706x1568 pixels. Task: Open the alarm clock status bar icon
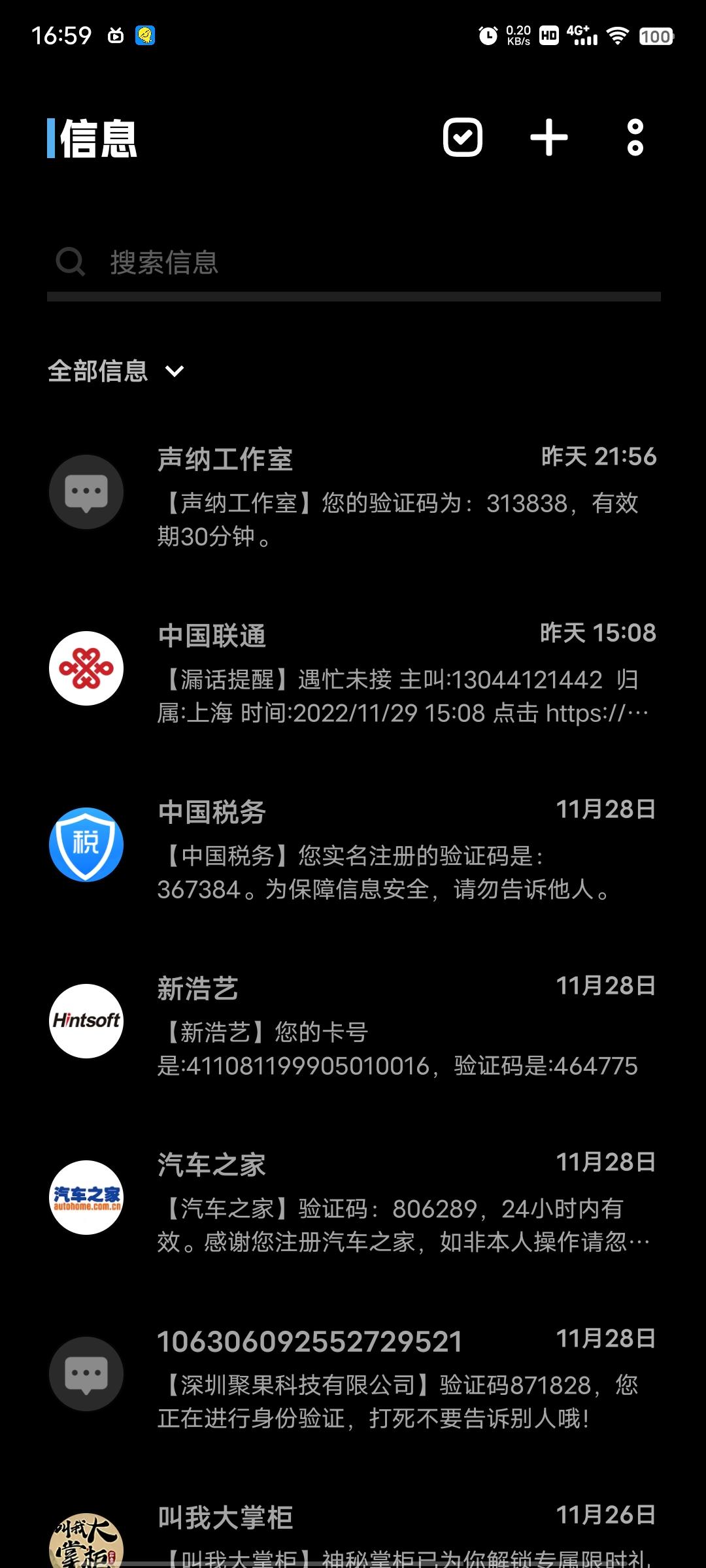pos(486,36)
